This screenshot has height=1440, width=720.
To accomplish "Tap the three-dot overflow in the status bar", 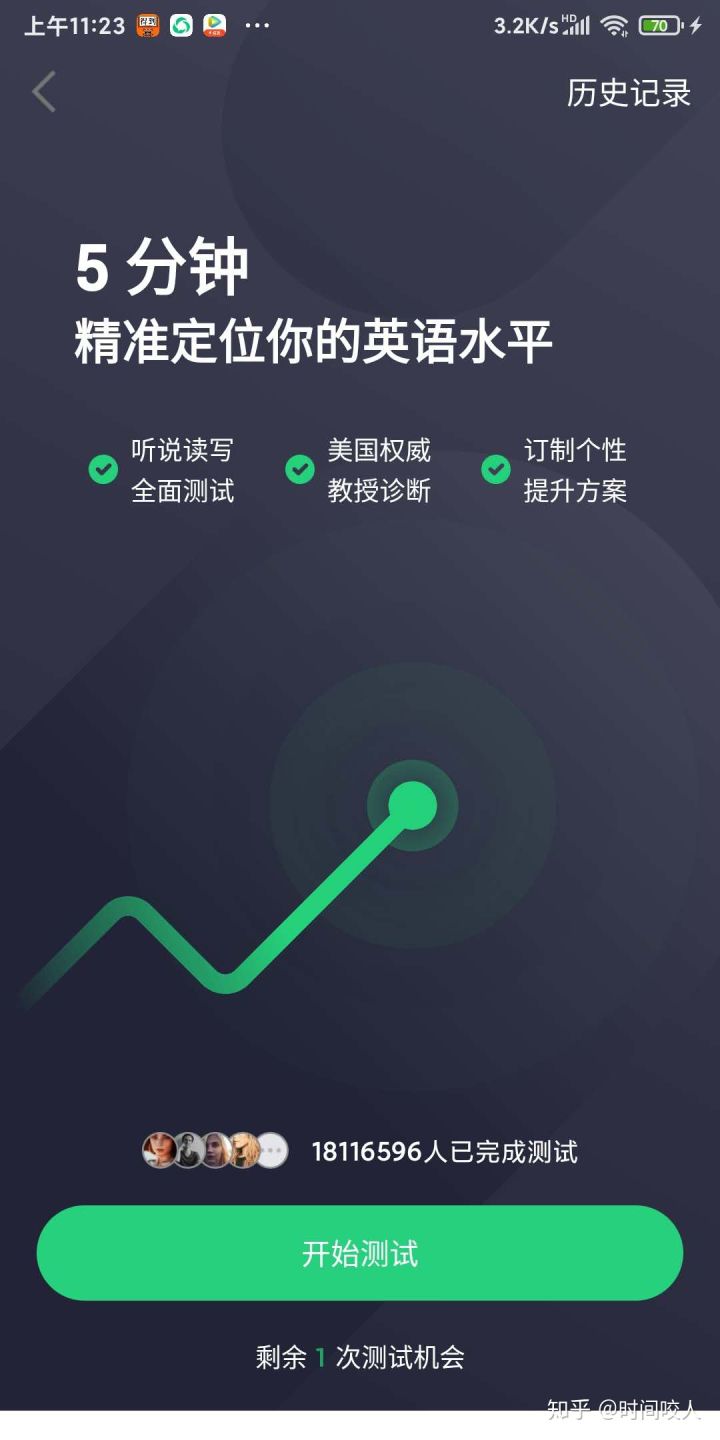I will (258, 25).
